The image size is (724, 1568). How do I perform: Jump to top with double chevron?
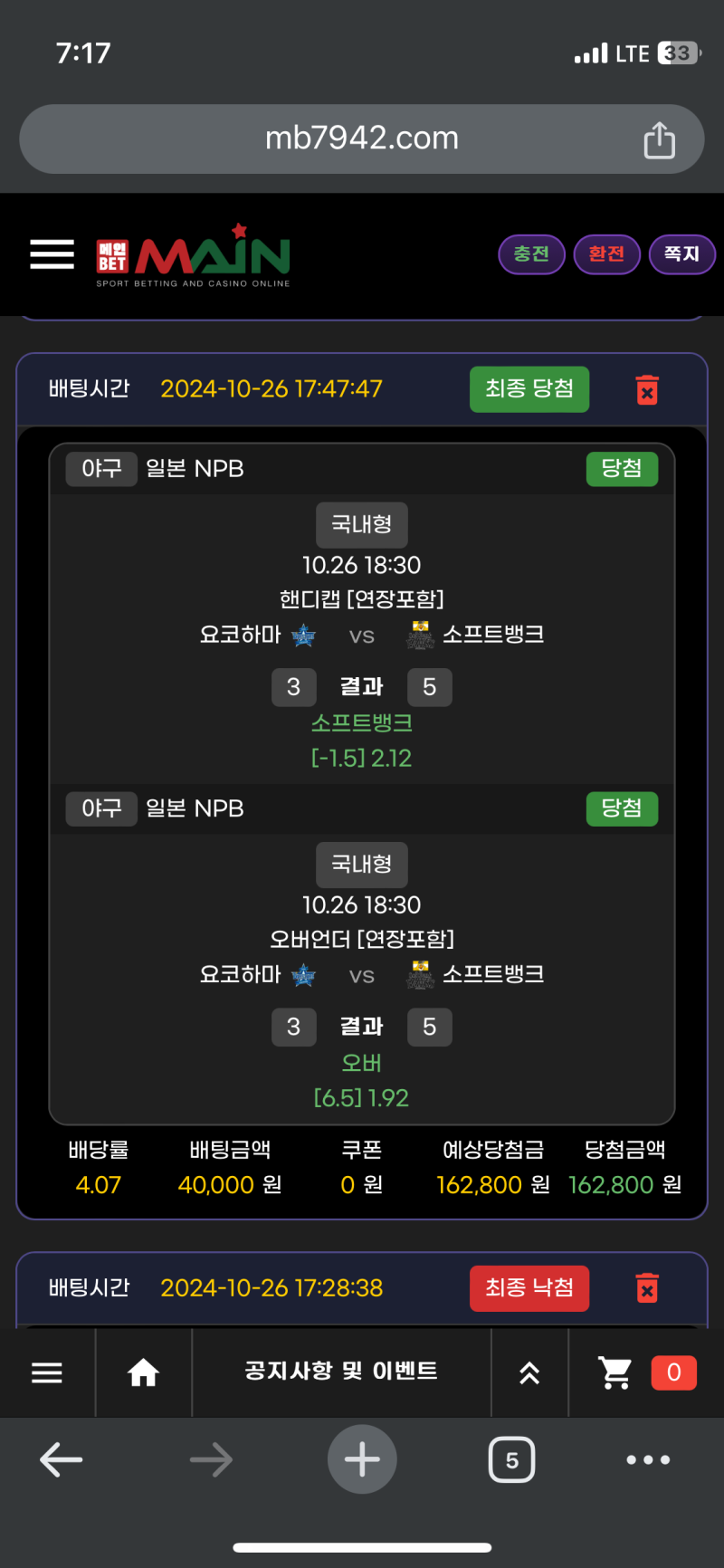[529, 1372]
